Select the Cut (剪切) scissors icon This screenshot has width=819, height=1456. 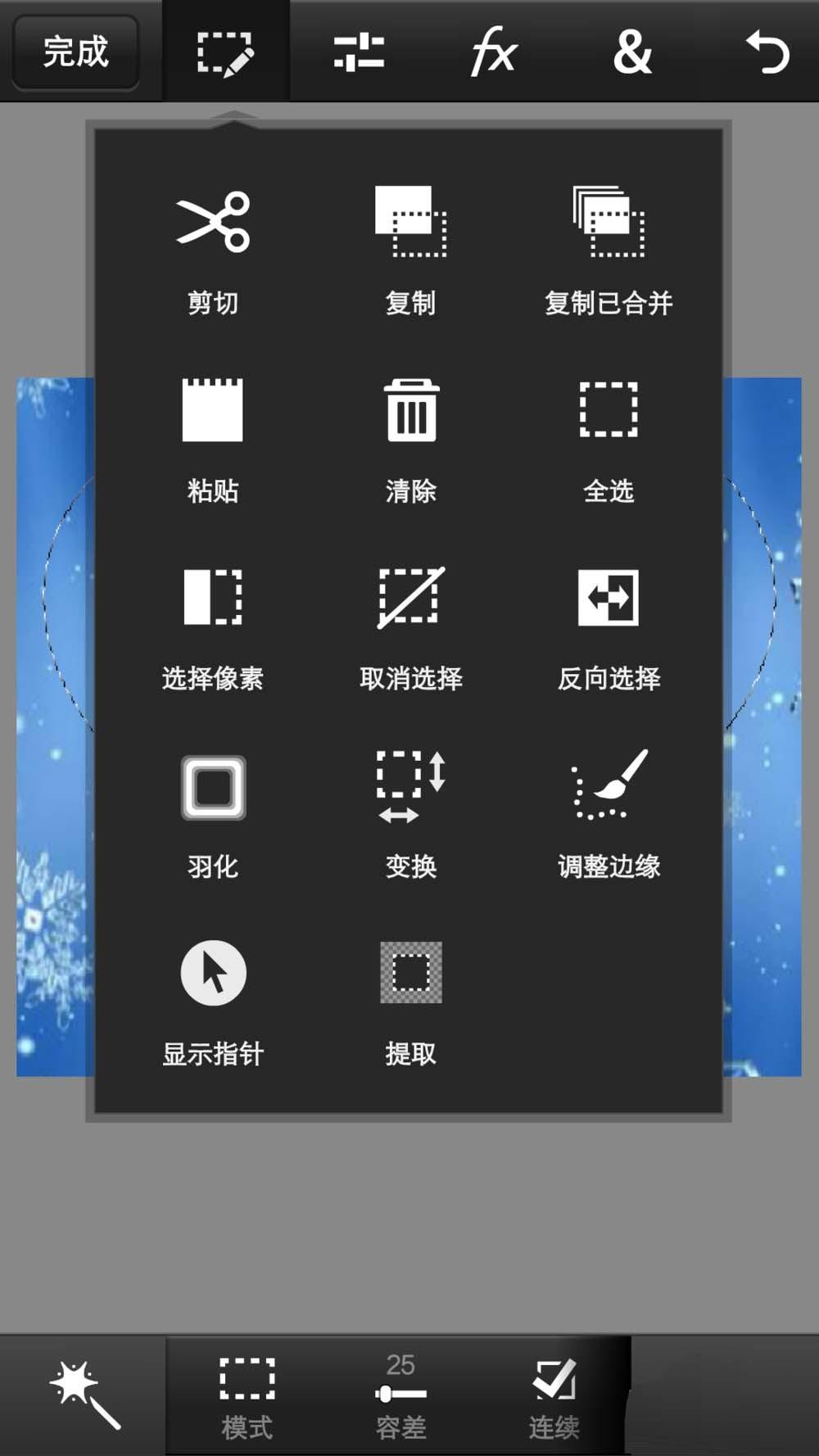click(x=213, y=221)
